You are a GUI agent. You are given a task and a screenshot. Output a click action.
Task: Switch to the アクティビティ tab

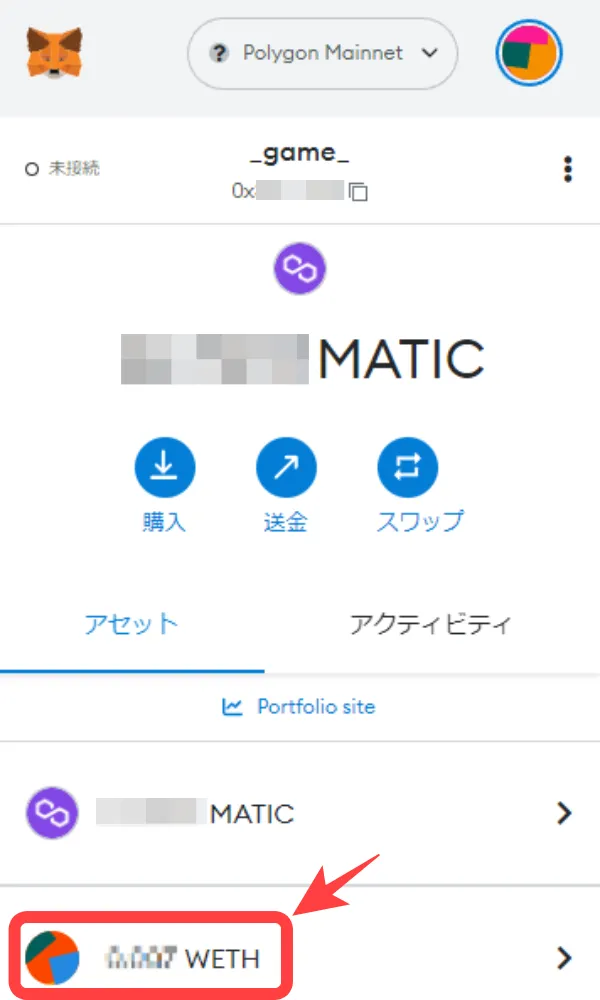click(x=431, y=624)
